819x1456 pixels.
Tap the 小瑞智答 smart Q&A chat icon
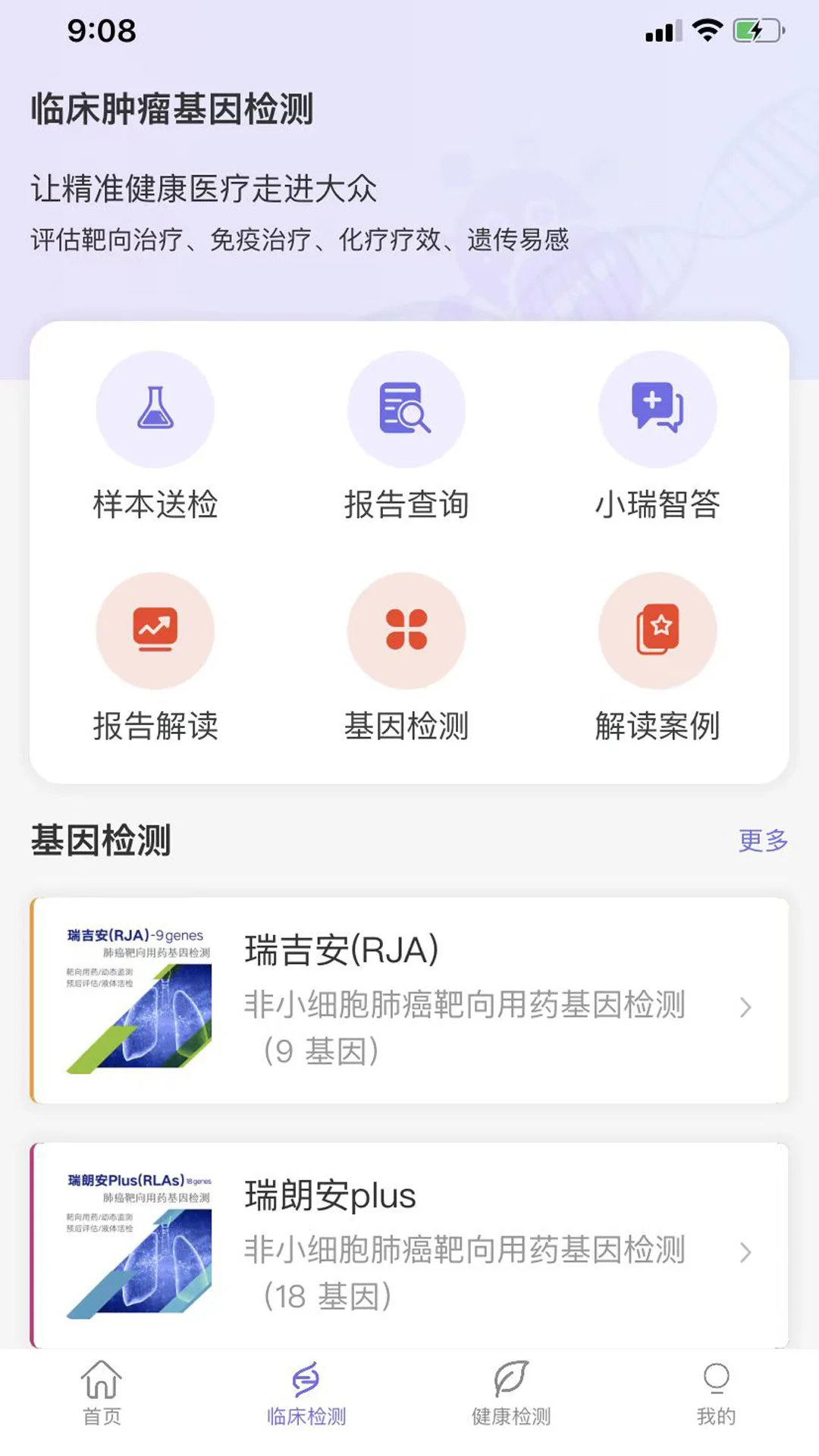pyautogui.click(x=658, y=408)
